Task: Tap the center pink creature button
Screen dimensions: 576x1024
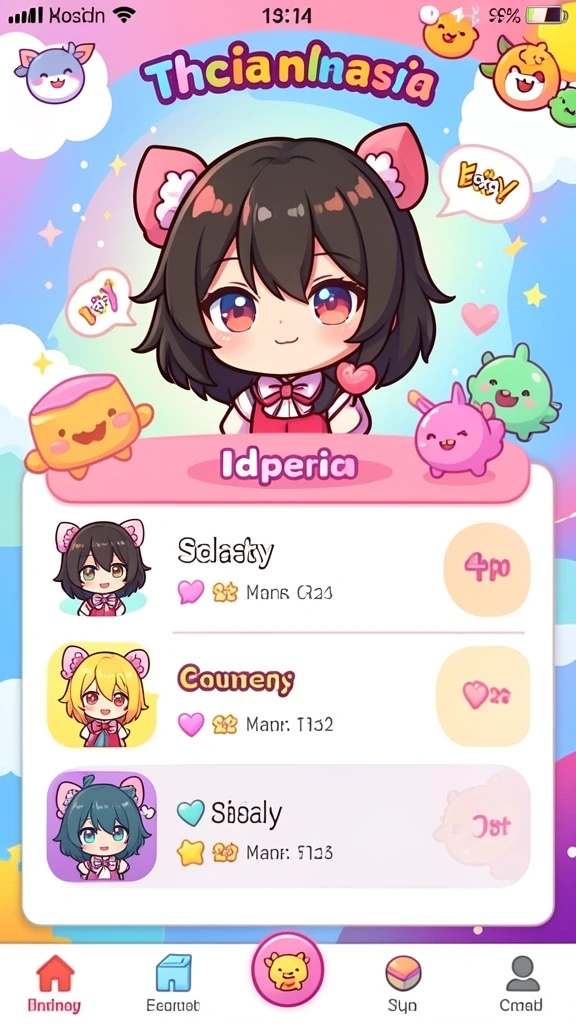Action: point(288,969)
